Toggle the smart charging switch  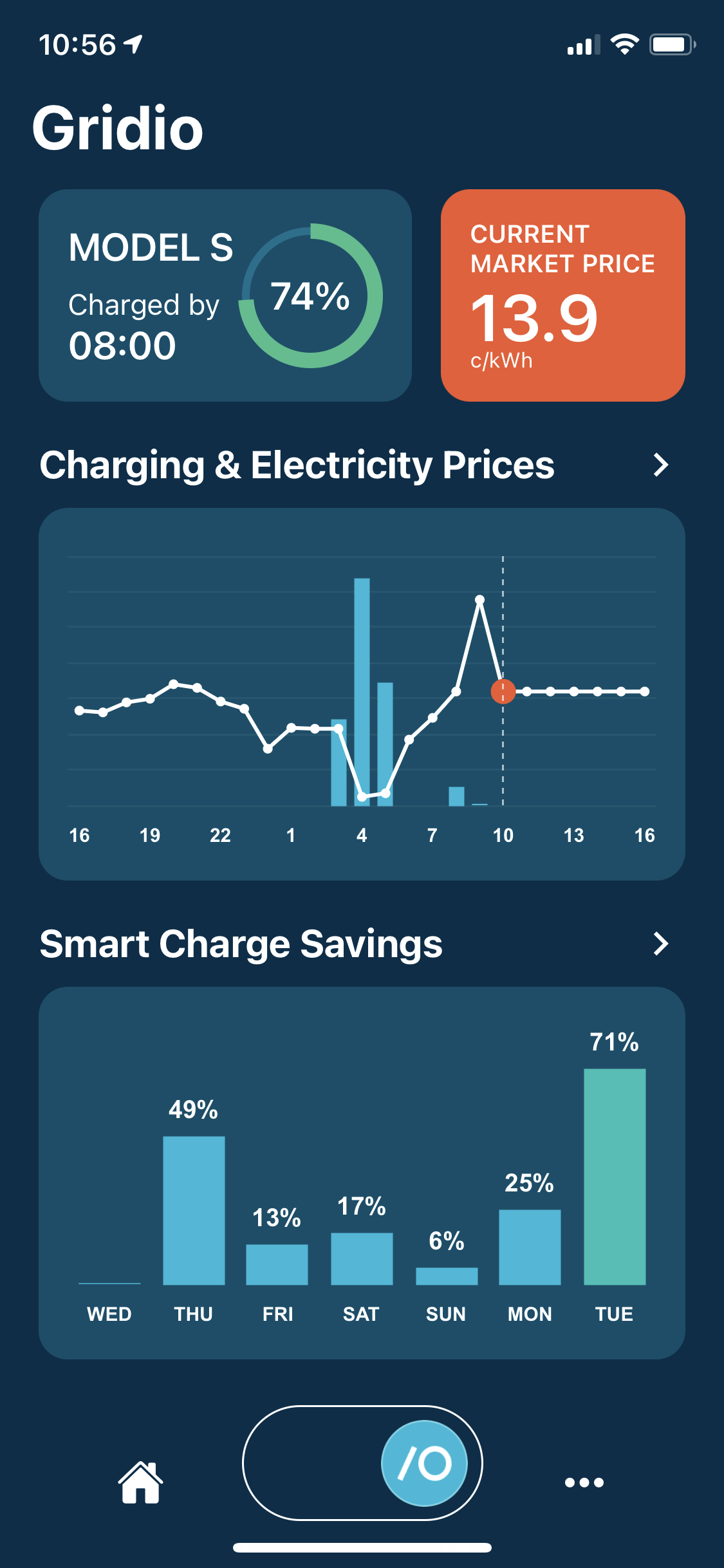362,1463
